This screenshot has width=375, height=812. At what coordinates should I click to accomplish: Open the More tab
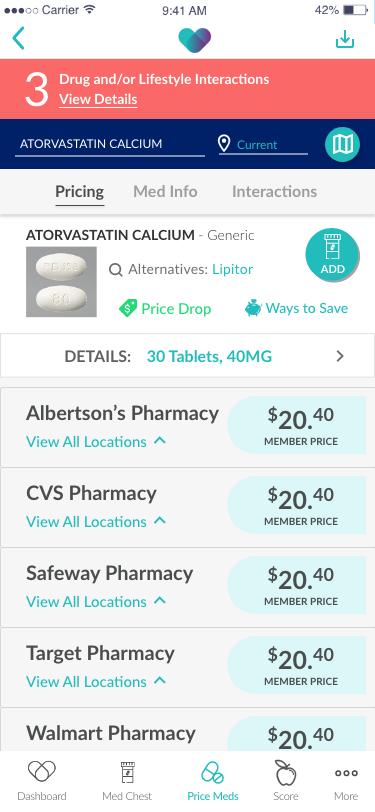coord(346,781)
